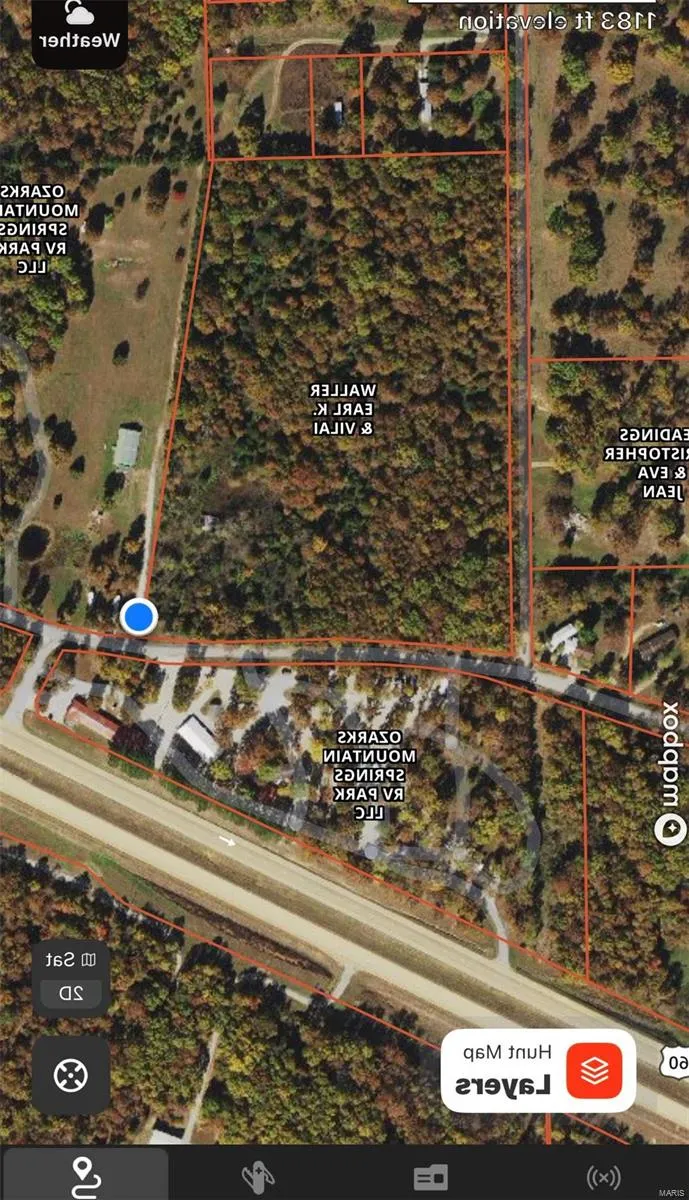The image size is (689, 1200).
Task: Switch to the pocket knife tools tab
Action: [x=258, y=1175]
